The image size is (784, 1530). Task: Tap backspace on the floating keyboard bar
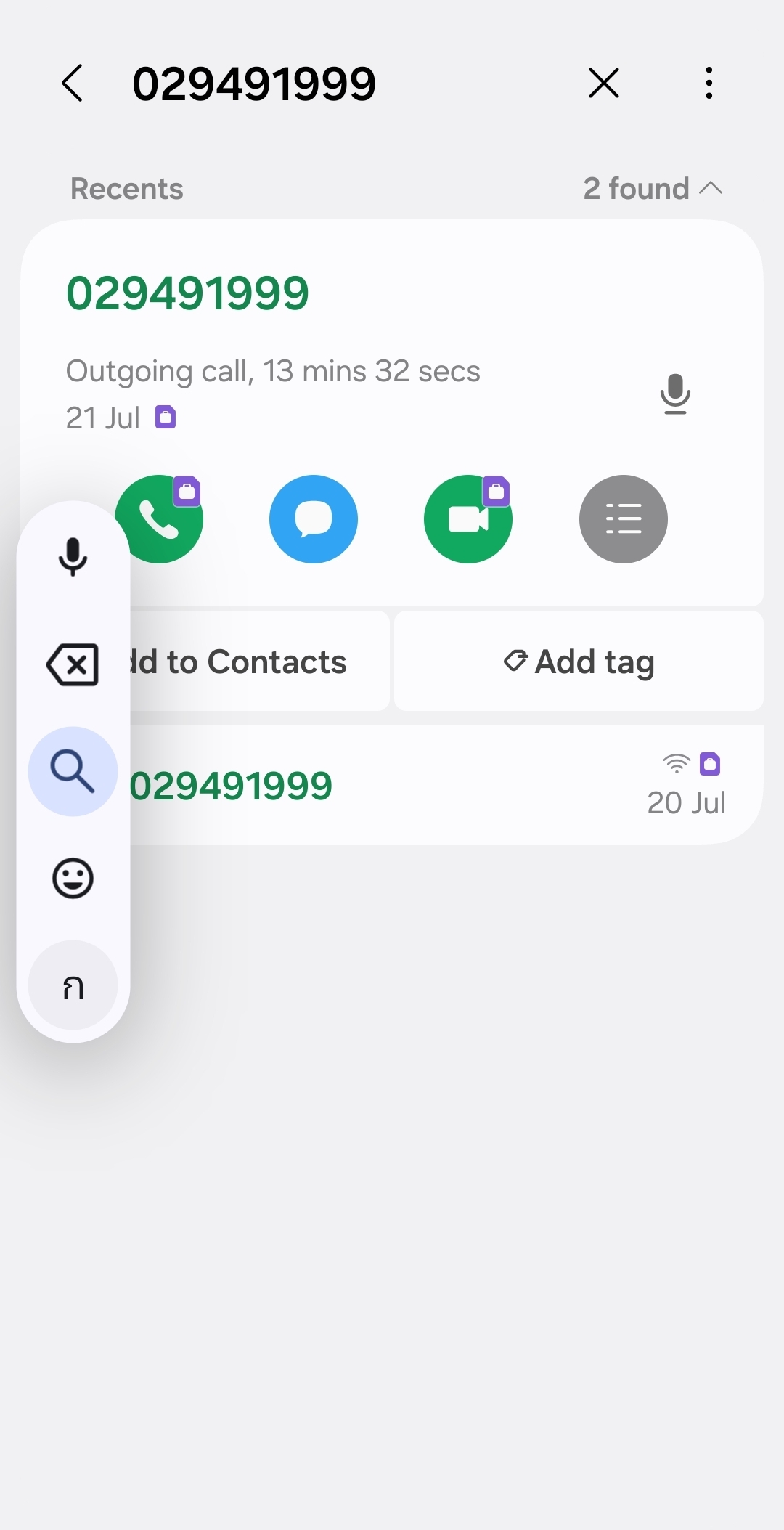point(73,664)
